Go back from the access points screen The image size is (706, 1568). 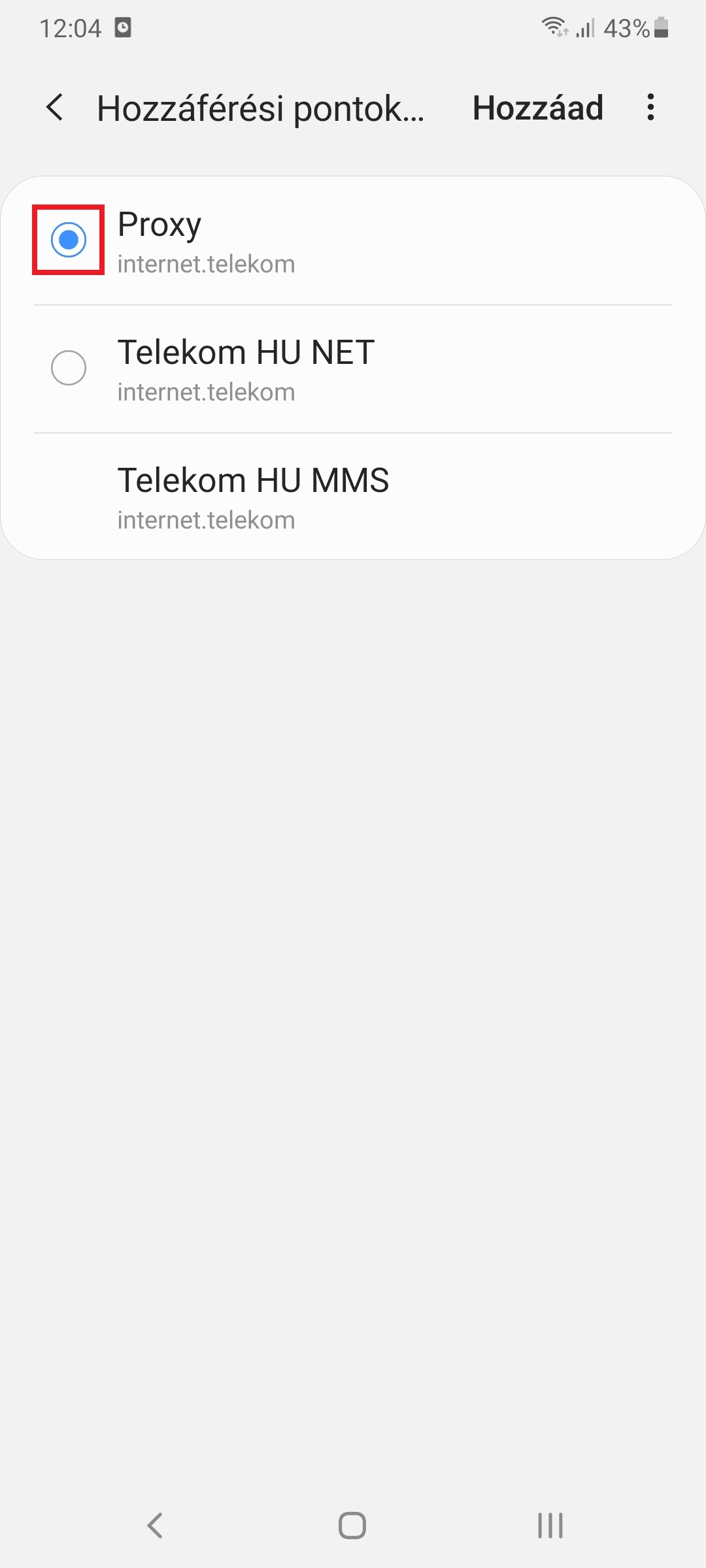[x=55, y=108]
